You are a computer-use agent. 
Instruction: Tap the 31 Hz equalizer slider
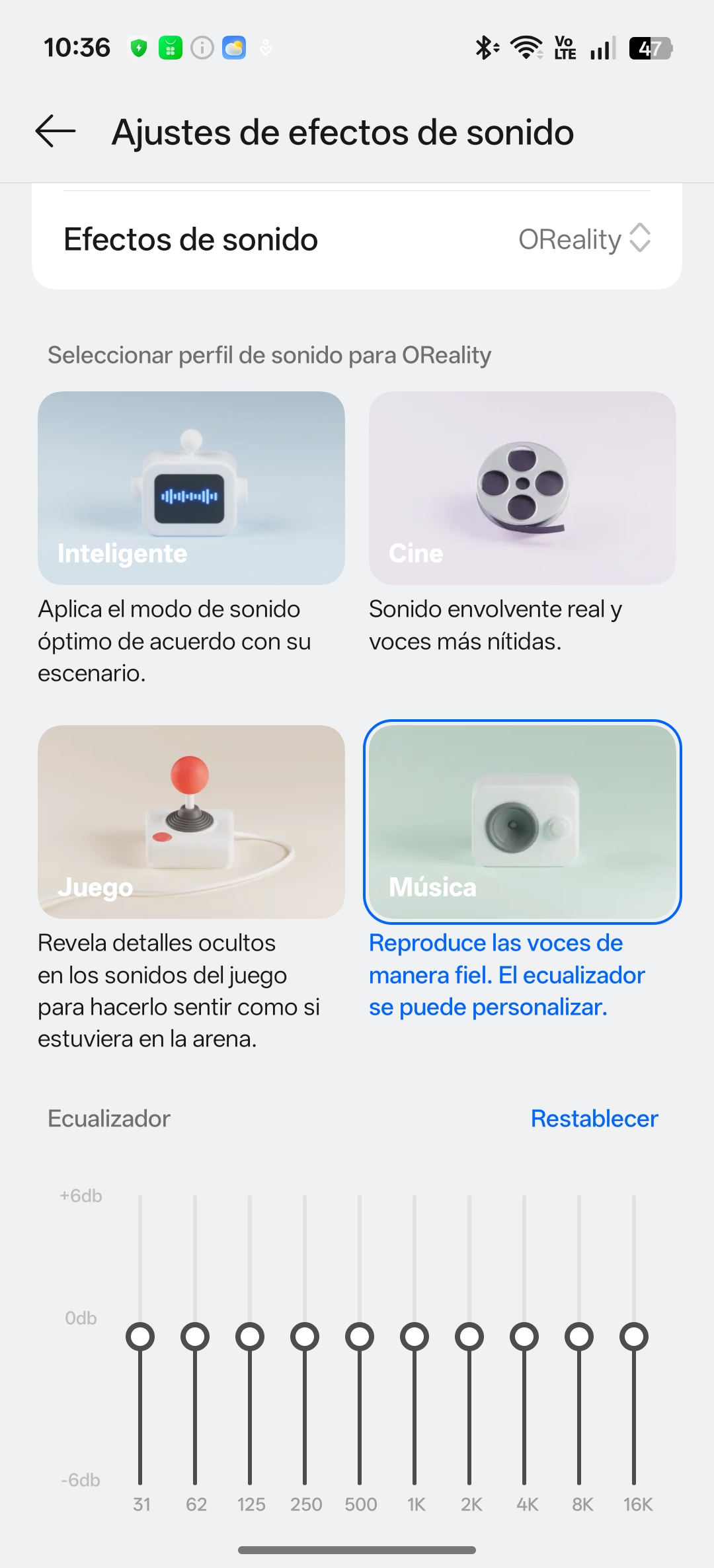pyautogui.click(x=140, y=1337)
